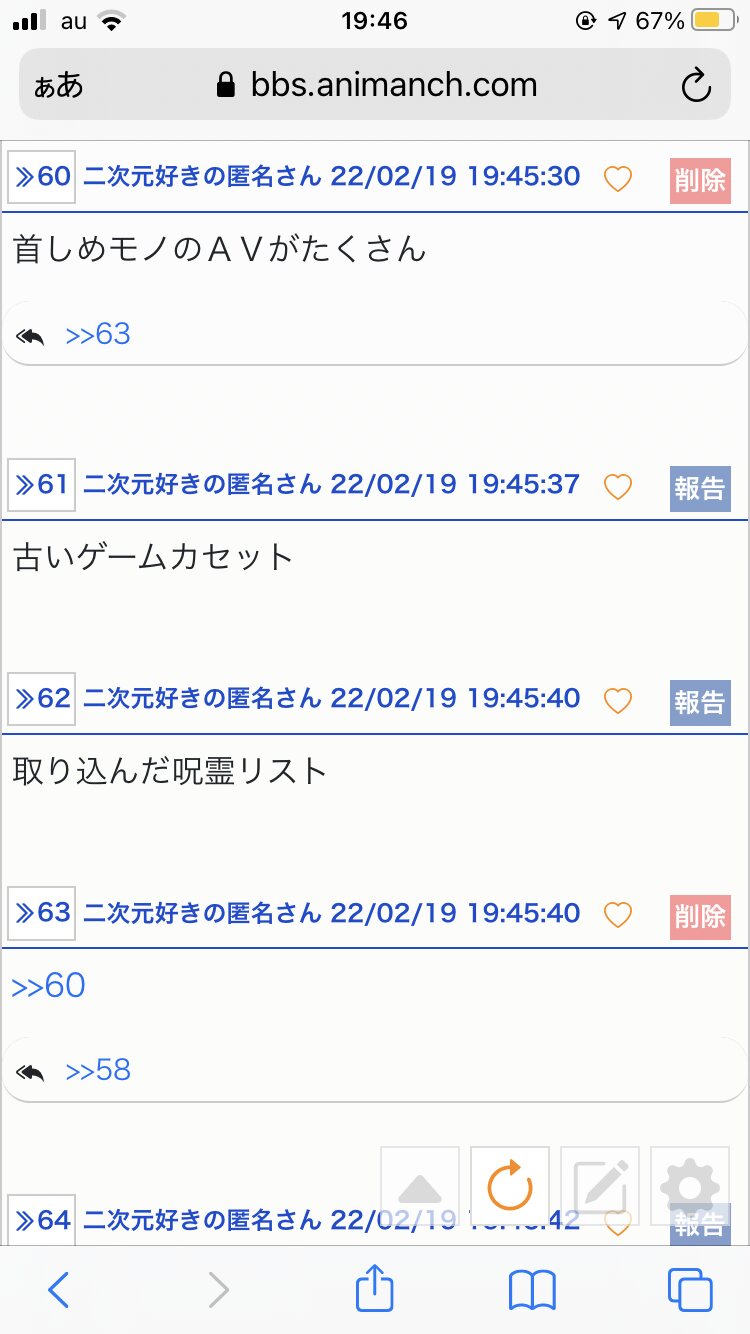Tap 削除 on post 63
The width and height of the screenshot is (750, 1334).
[700, 917]
